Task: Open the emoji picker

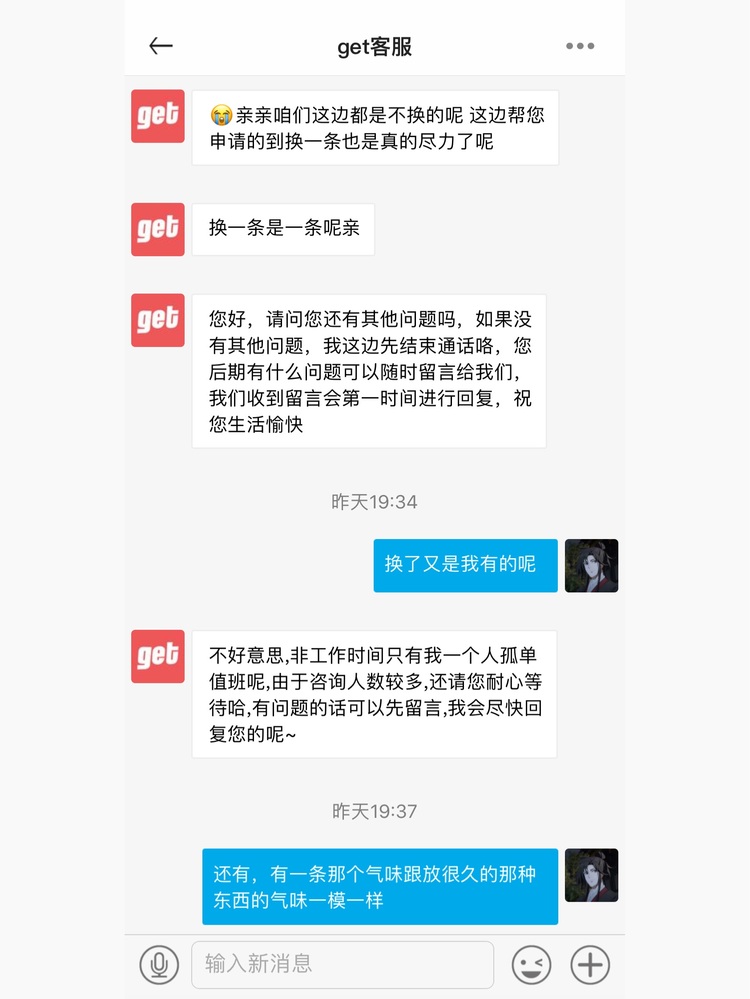Action: [x=531, y=964]
